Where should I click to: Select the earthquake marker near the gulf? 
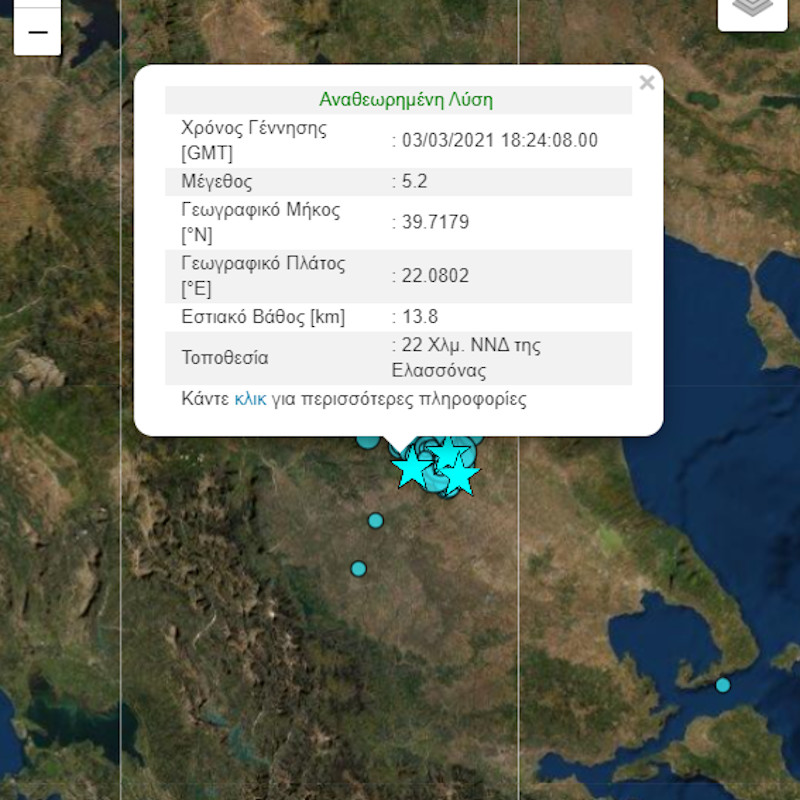[x=723, y=685]
